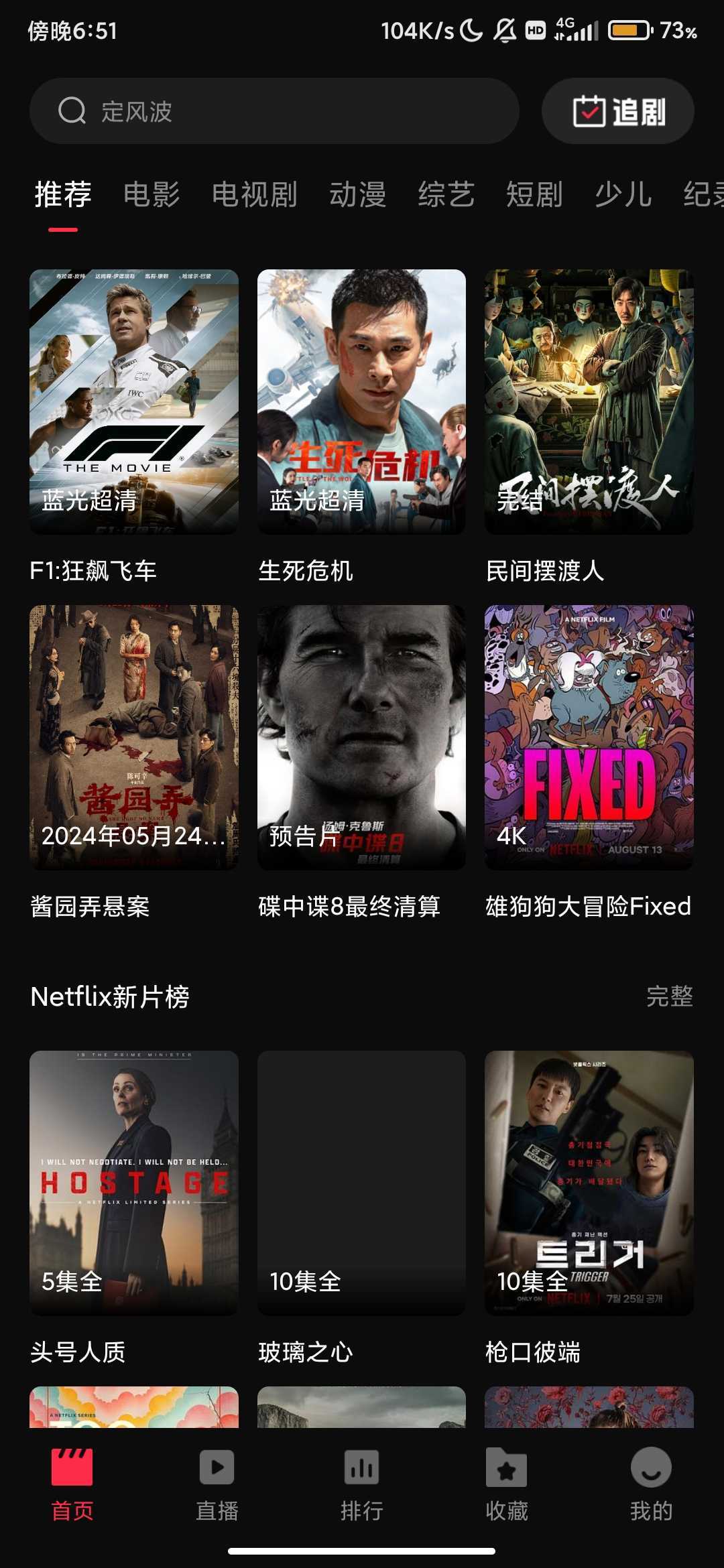
Task: Open the 碟中谍8最终清算 trailer card
Action: (361, 737)
